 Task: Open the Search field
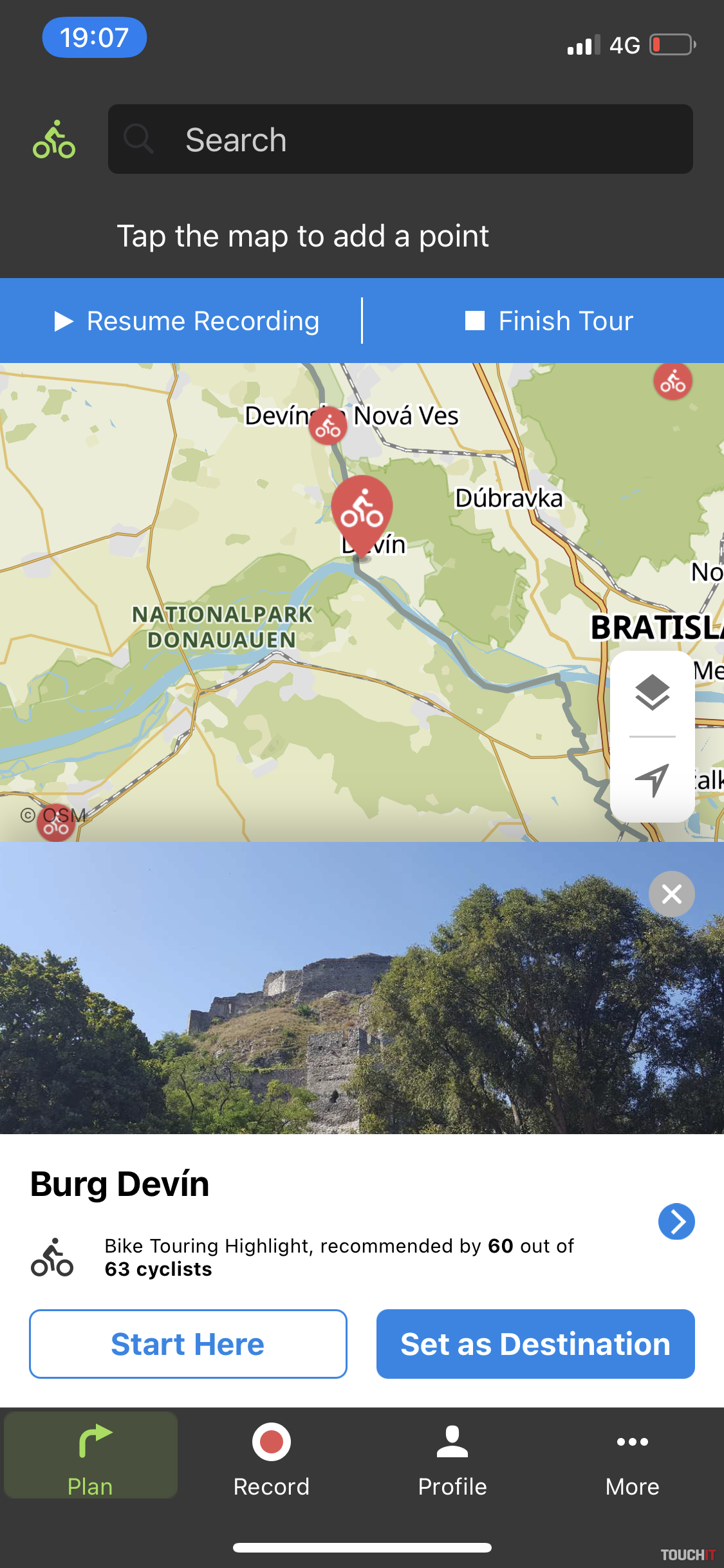pyautogui.click(x=399, y=140)
